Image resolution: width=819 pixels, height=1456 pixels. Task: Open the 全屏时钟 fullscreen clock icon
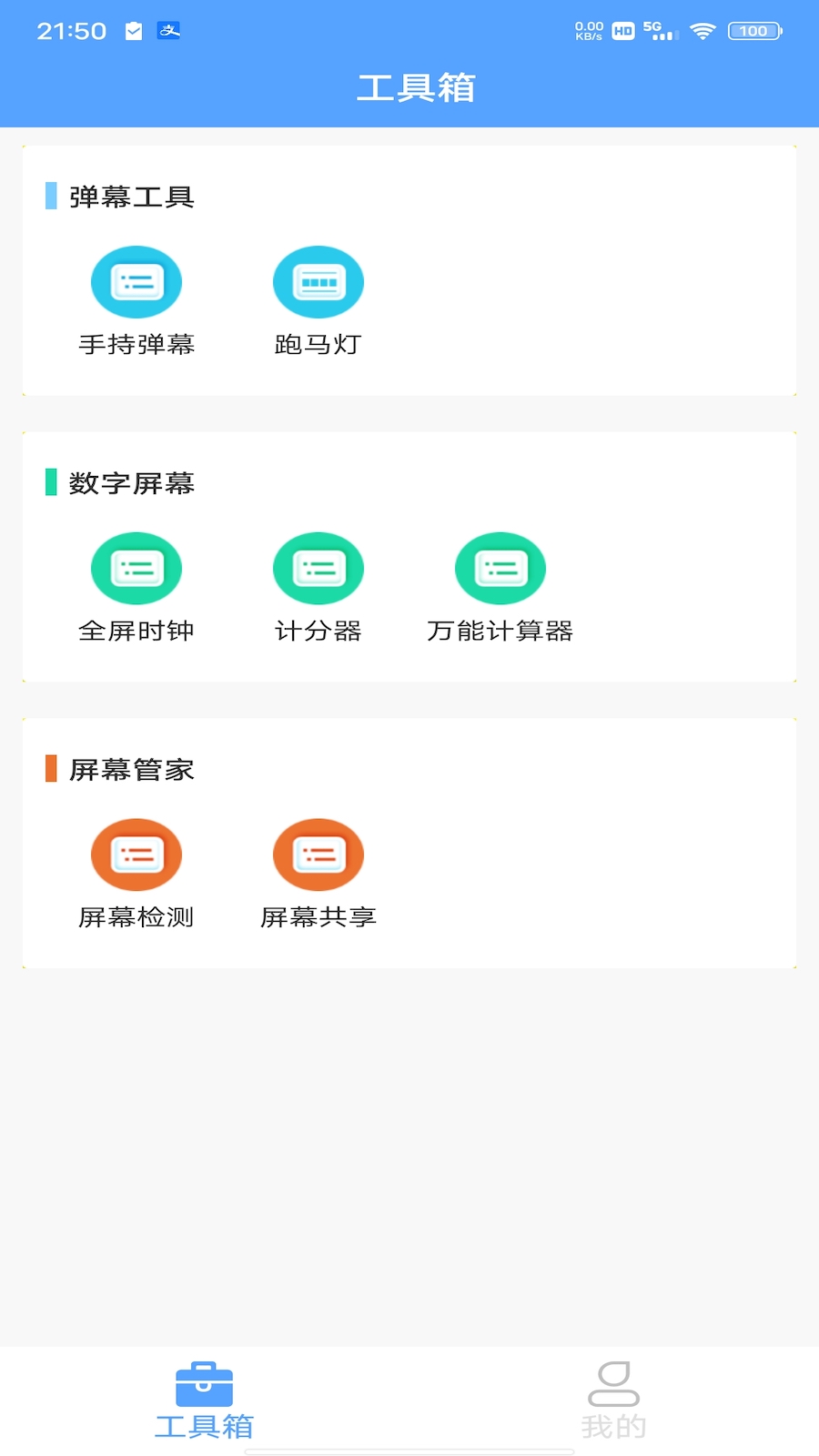tap(136, 568)
